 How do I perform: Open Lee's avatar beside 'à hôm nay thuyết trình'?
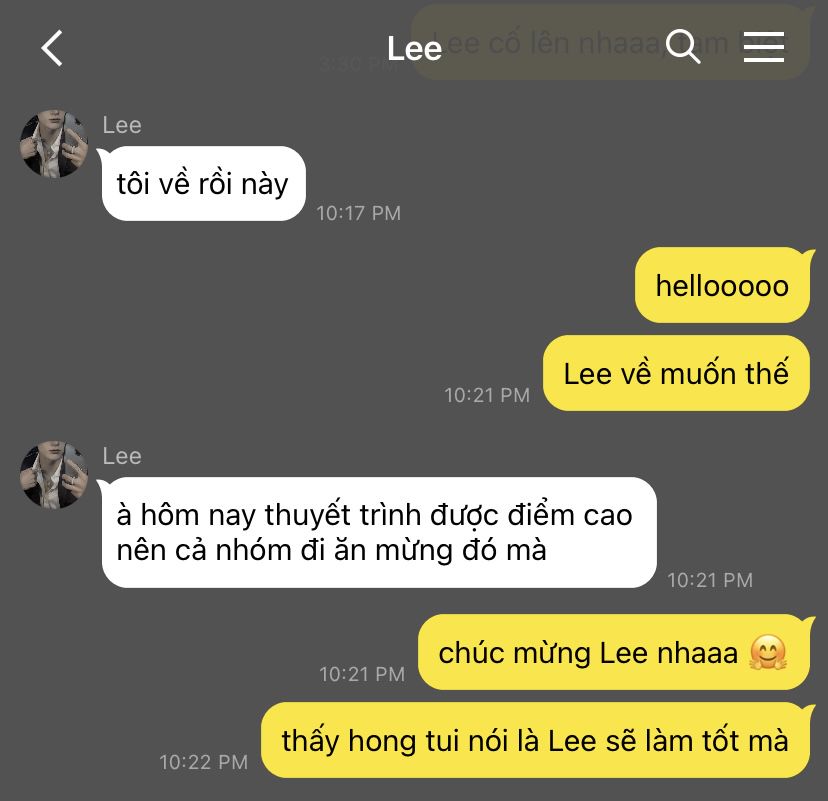[x=54, y=474]
